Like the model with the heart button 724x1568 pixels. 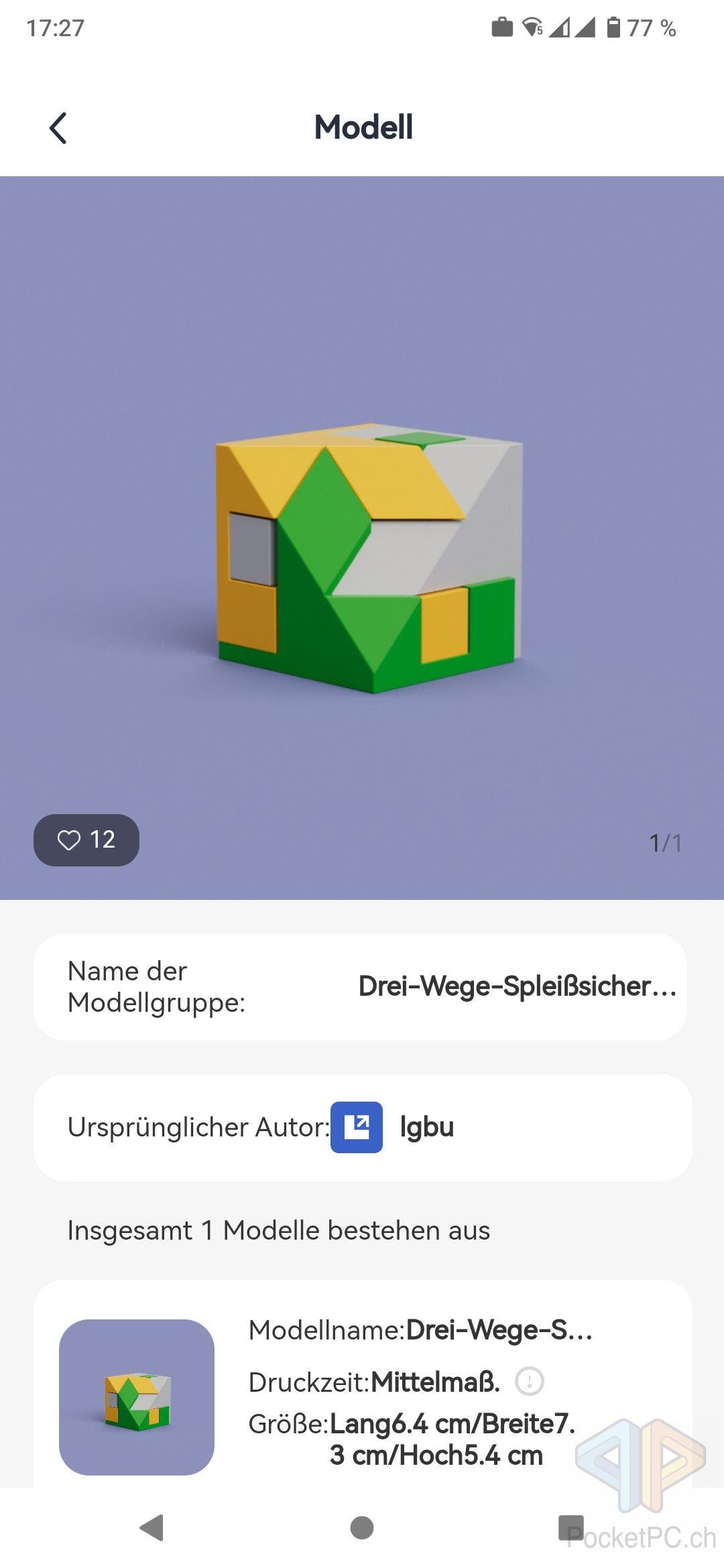pos(86,840)
